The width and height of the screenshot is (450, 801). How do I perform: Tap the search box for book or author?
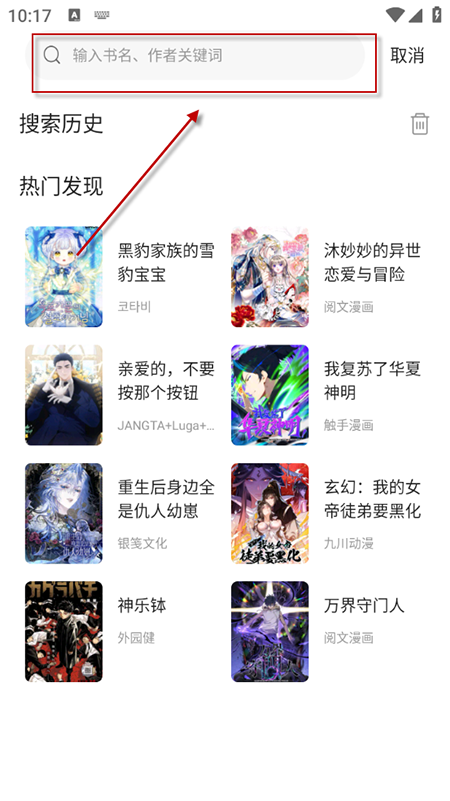[x=197, y=55]
